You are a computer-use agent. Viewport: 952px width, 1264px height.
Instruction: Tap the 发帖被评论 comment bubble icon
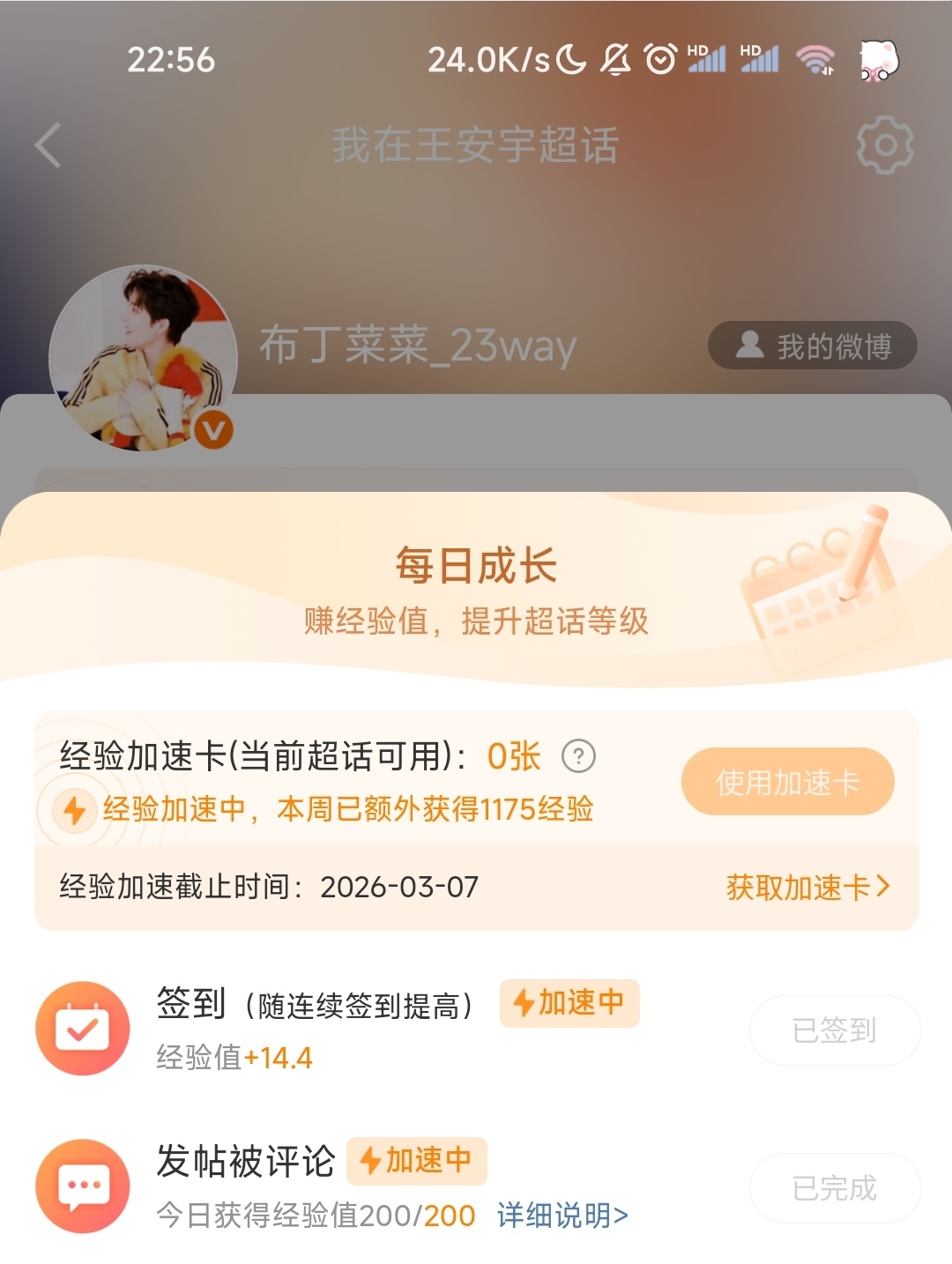tap(84, 1186)
